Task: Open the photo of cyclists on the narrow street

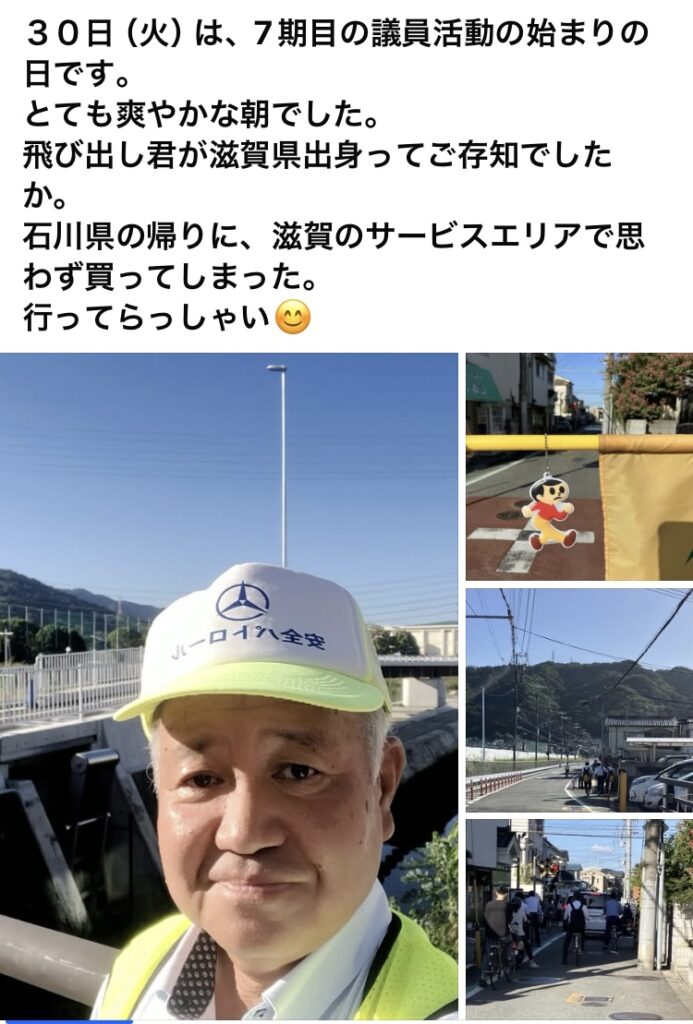Action: tap(579, 918)
